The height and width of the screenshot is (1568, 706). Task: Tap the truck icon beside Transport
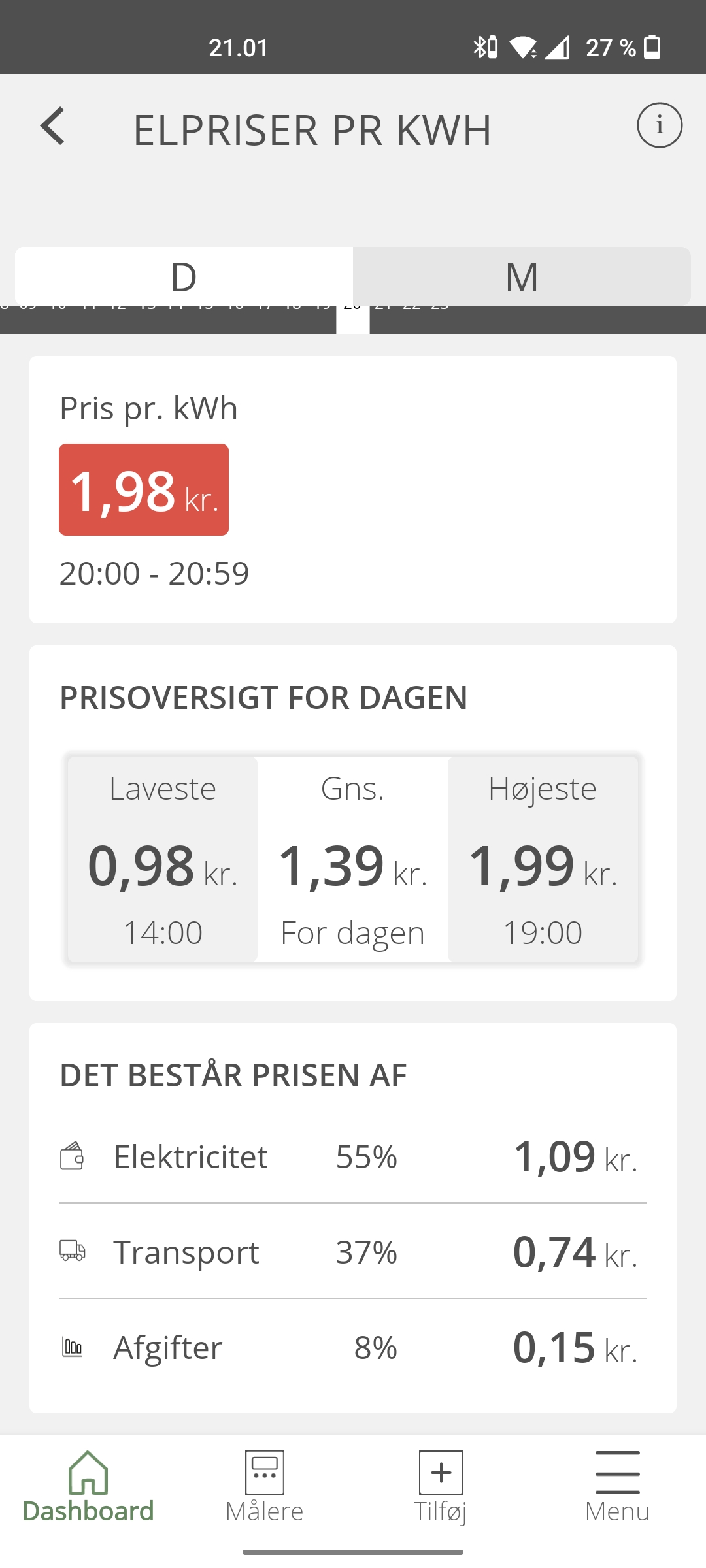[72, 1251]
